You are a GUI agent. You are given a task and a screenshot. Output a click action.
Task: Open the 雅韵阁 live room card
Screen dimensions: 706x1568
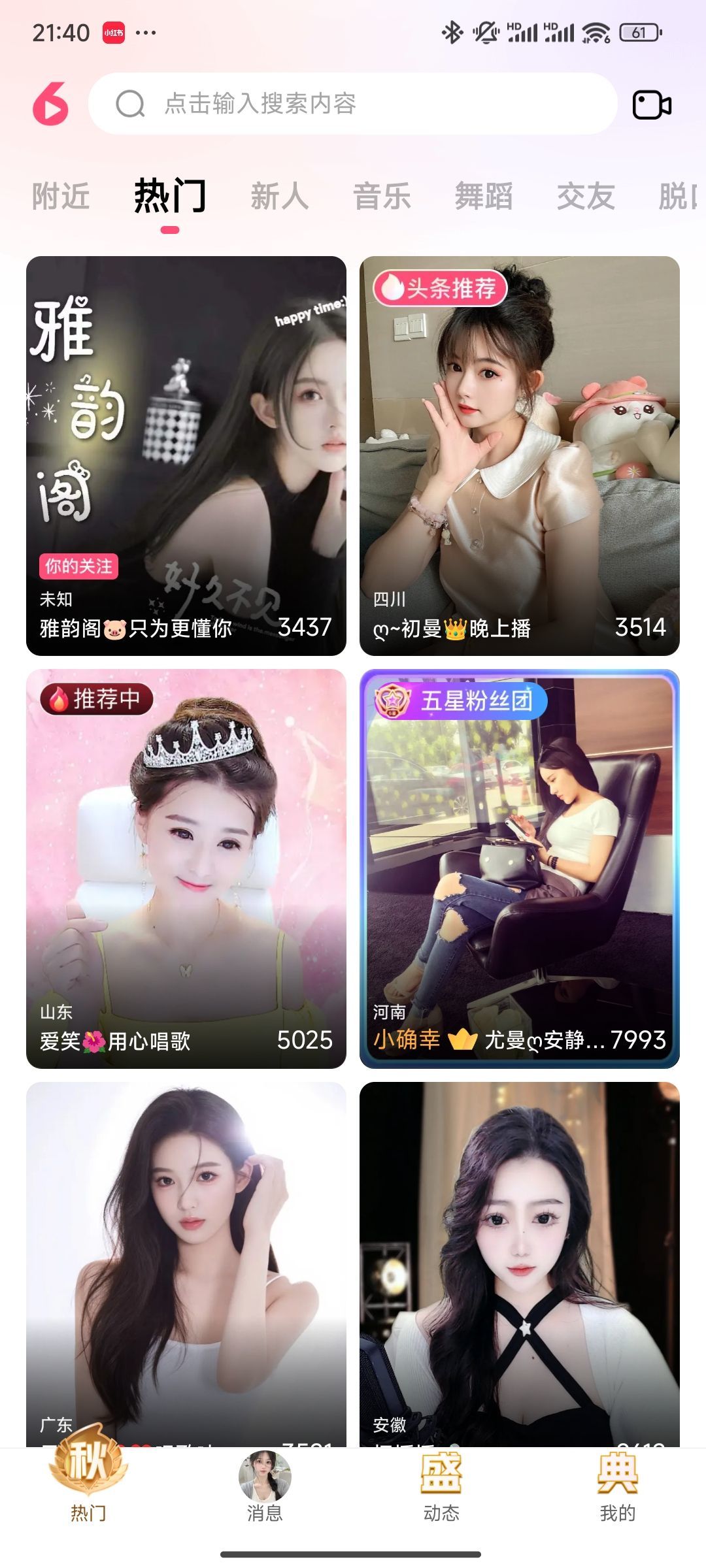point(186,455)
